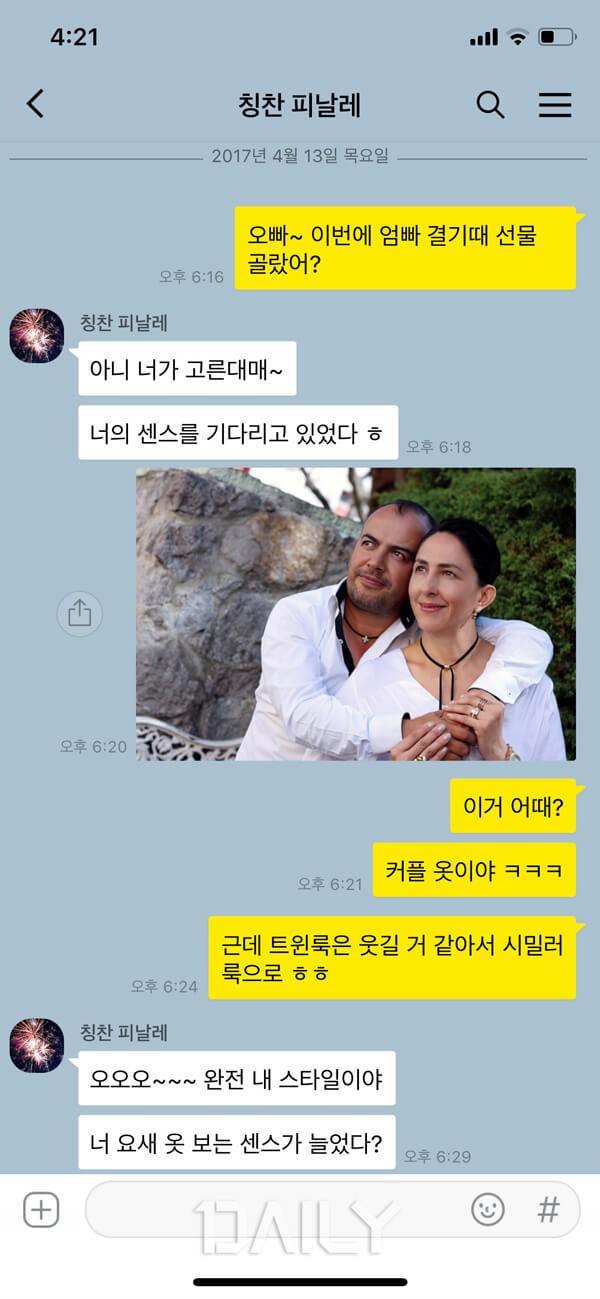Open the emoticon picker
Viewport: 600px width, 1299px height.
point(488,1211)
